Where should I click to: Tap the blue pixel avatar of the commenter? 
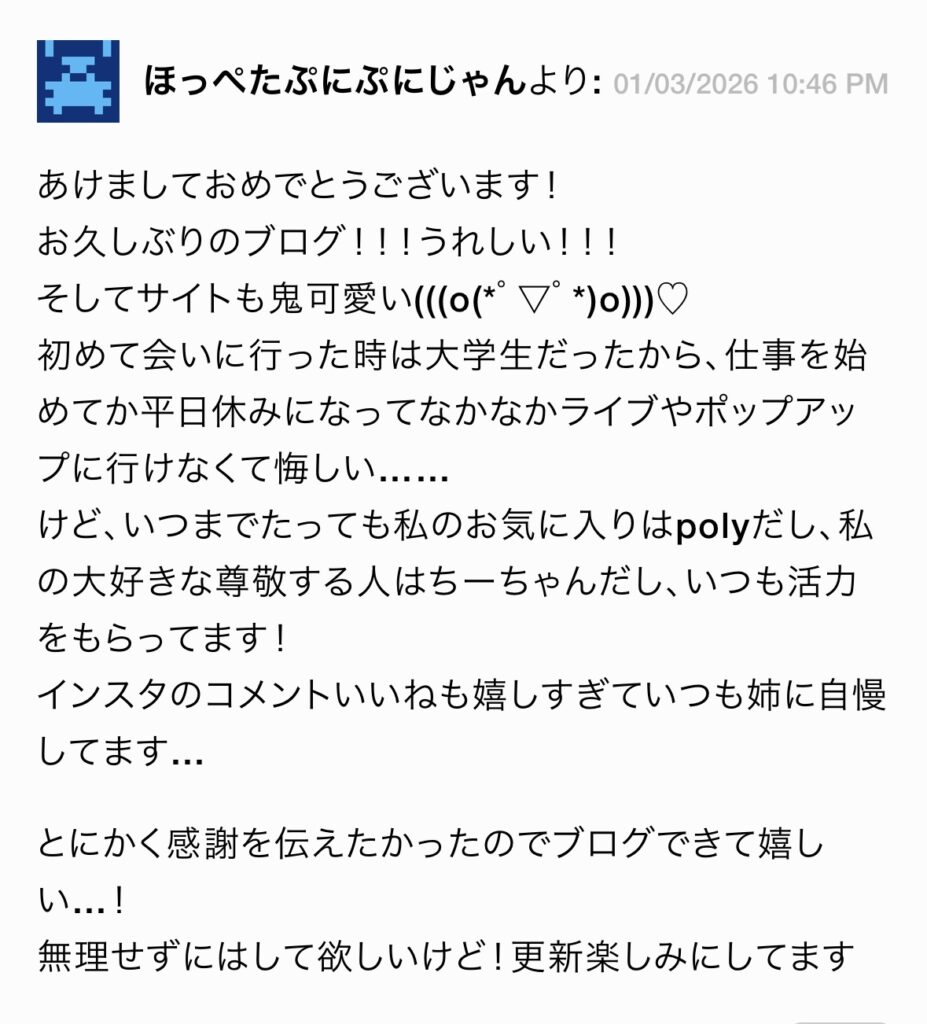tap(78, 81)
